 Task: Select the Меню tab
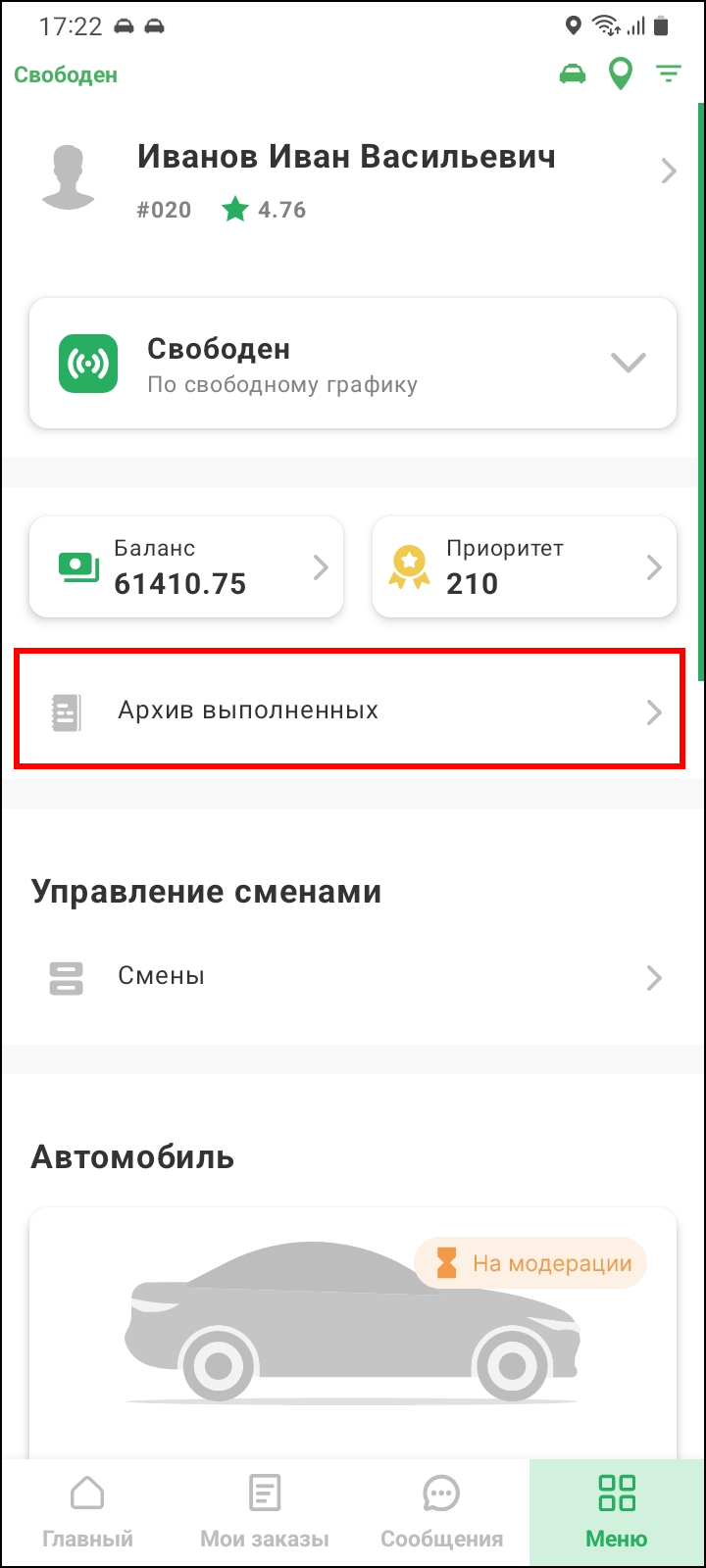pyautogui.click(x=617, y=1512)
